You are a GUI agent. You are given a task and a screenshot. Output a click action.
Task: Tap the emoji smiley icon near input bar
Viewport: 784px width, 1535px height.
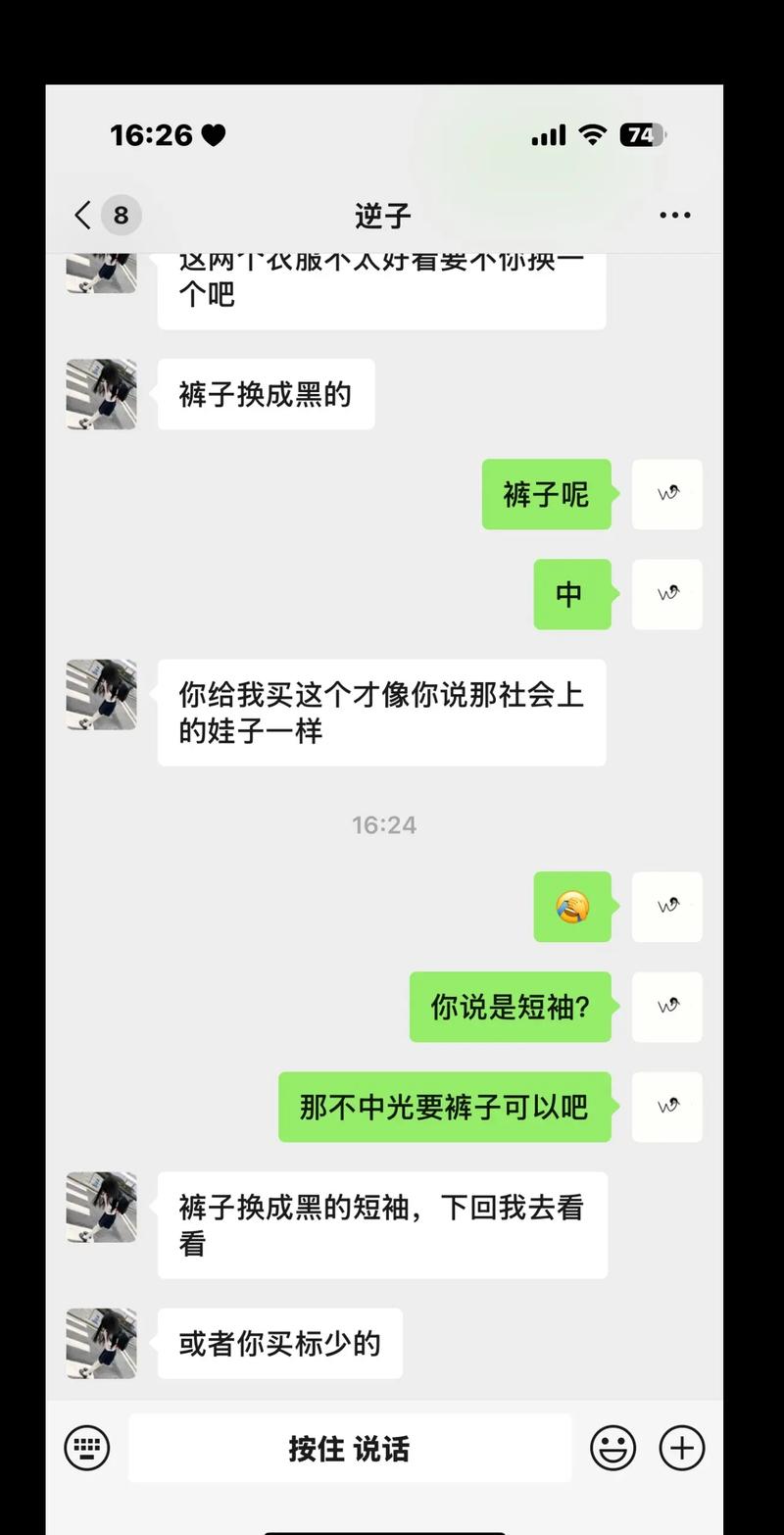614,1448
